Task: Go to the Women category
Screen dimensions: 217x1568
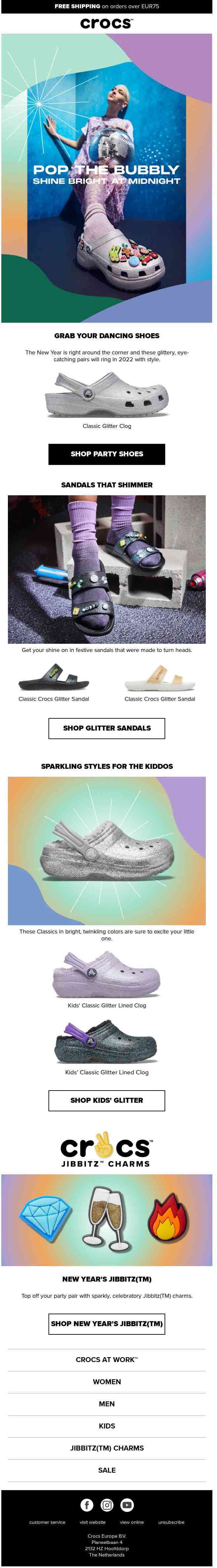Action: 107,1382
